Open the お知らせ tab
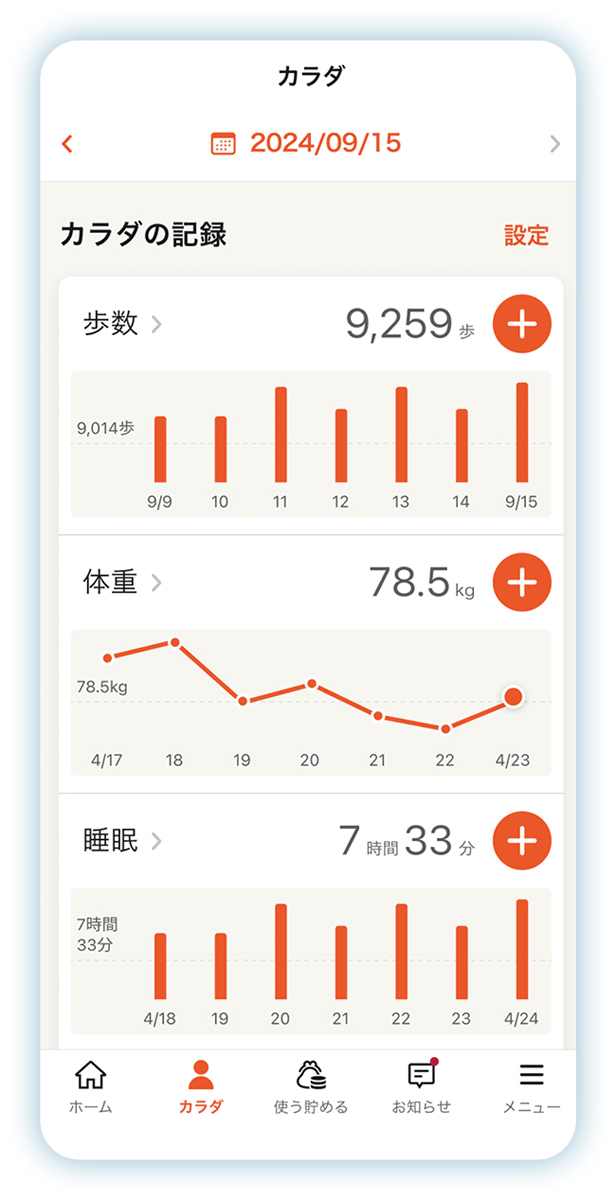 pyautogui.click(x=422, y=1088)
